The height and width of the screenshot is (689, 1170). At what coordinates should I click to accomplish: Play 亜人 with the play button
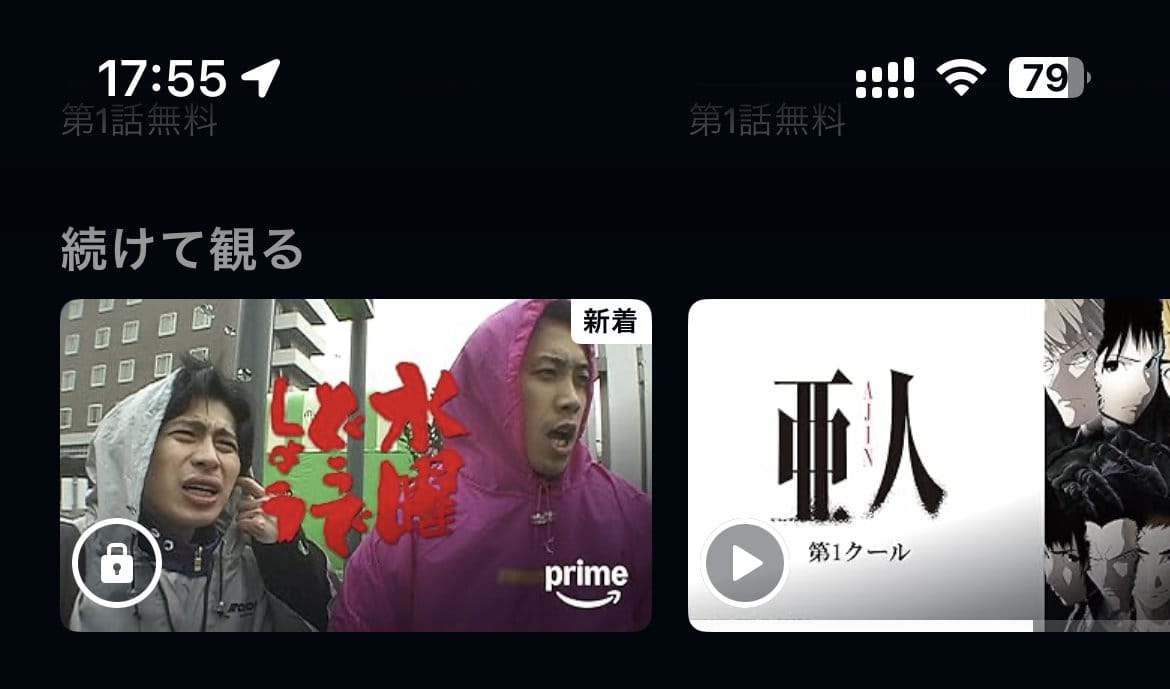[745, 564]
